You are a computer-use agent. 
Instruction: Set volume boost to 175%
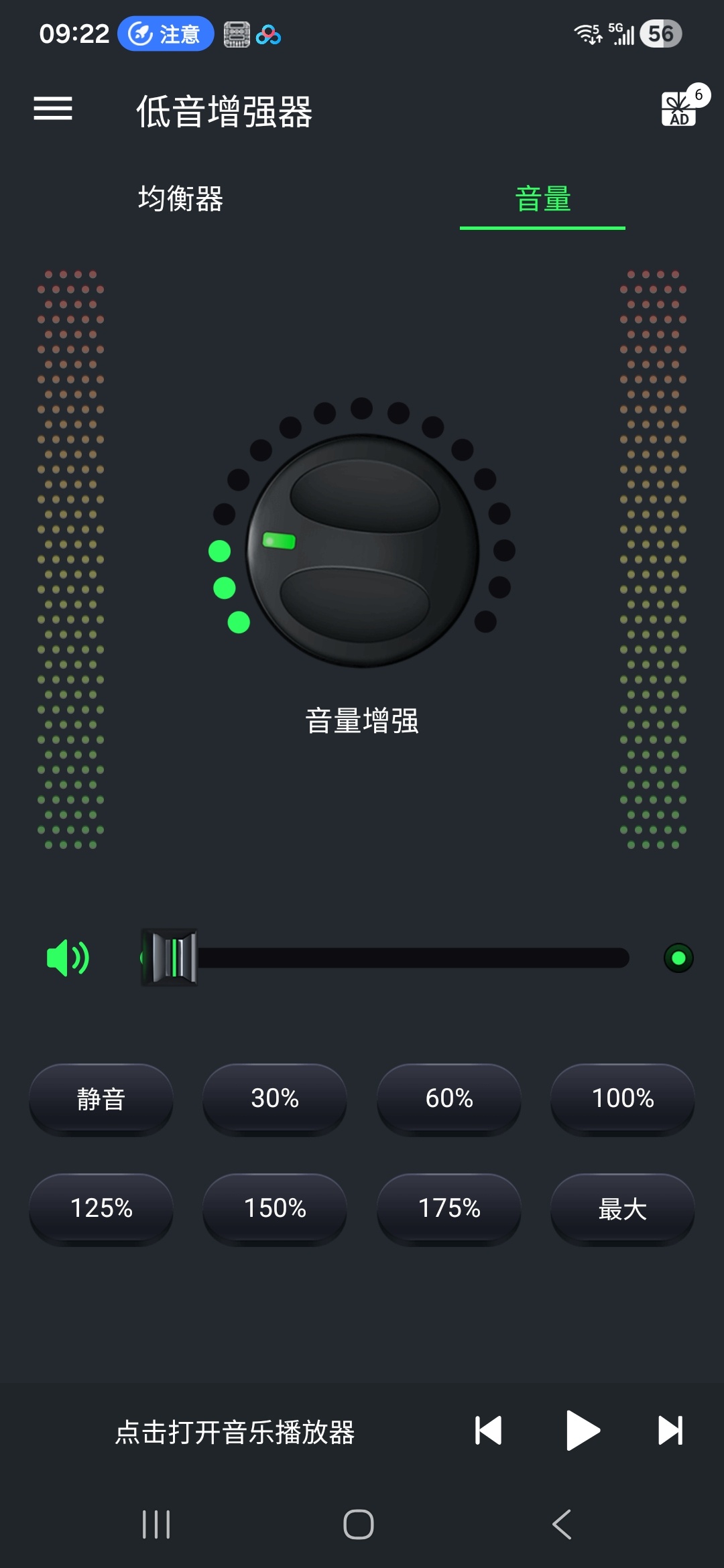coord(448,1210)
